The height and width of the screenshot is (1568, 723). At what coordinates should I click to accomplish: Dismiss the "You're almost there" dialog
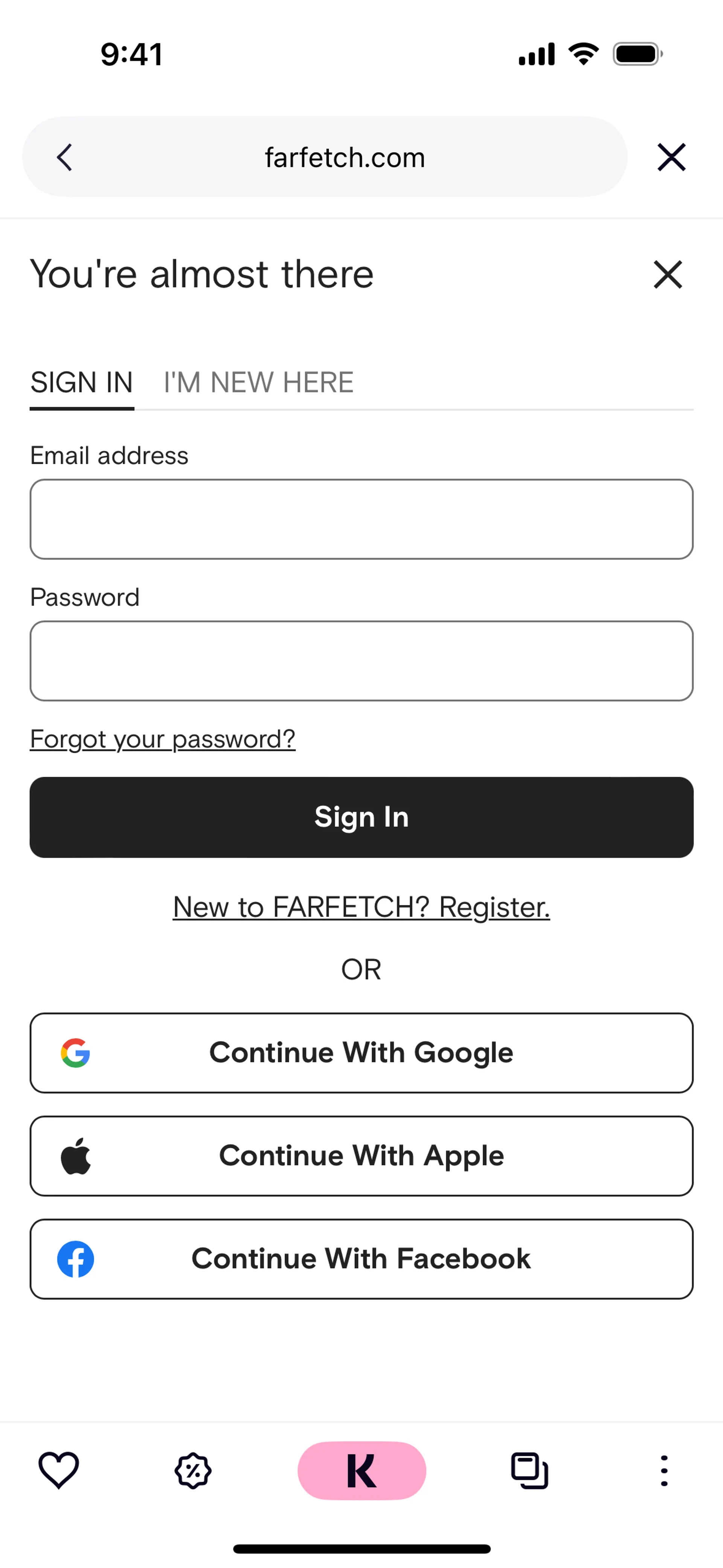668,275
